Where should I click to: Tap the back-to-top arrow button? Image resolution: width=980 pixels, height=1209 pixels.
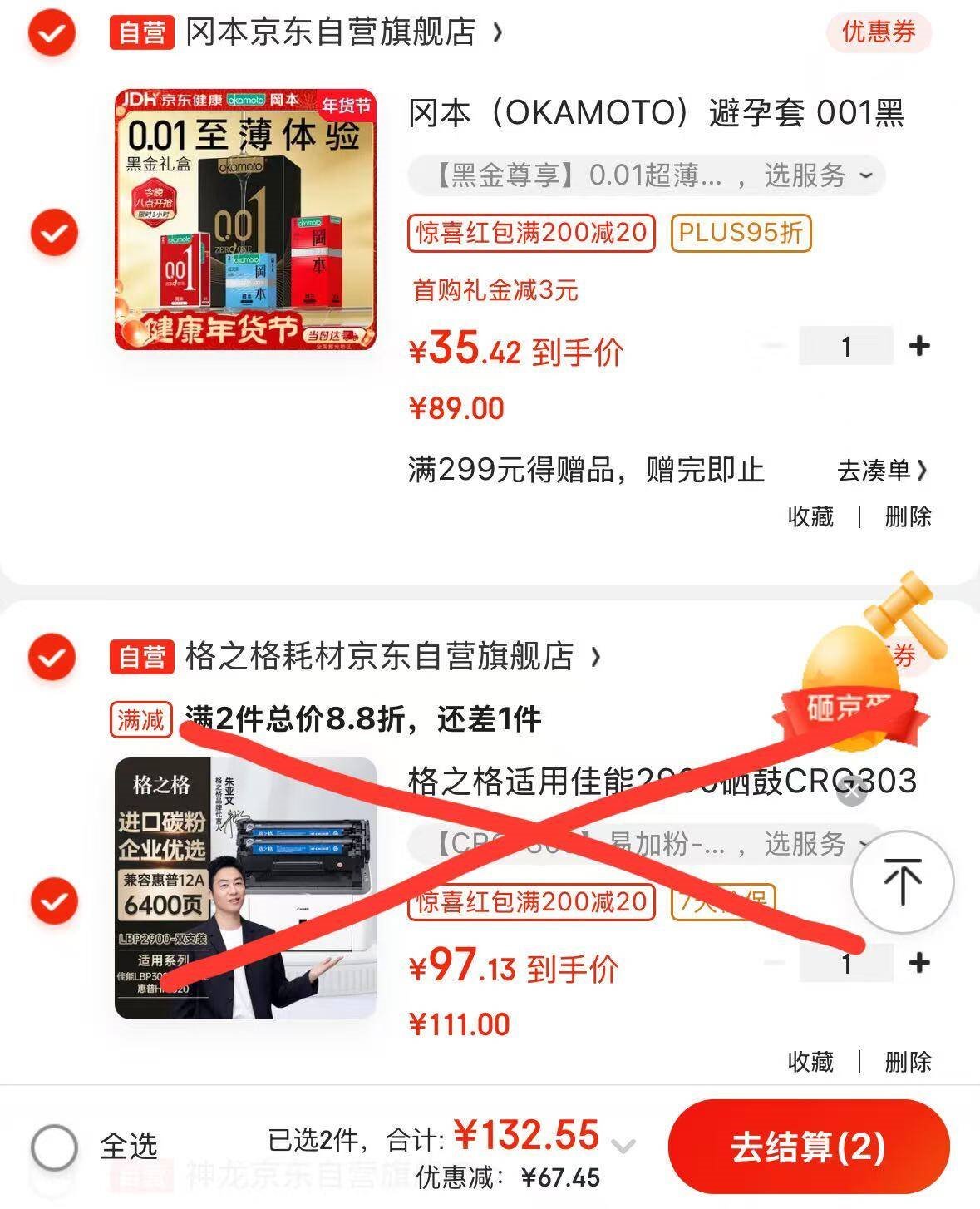(x=903, y=881)
